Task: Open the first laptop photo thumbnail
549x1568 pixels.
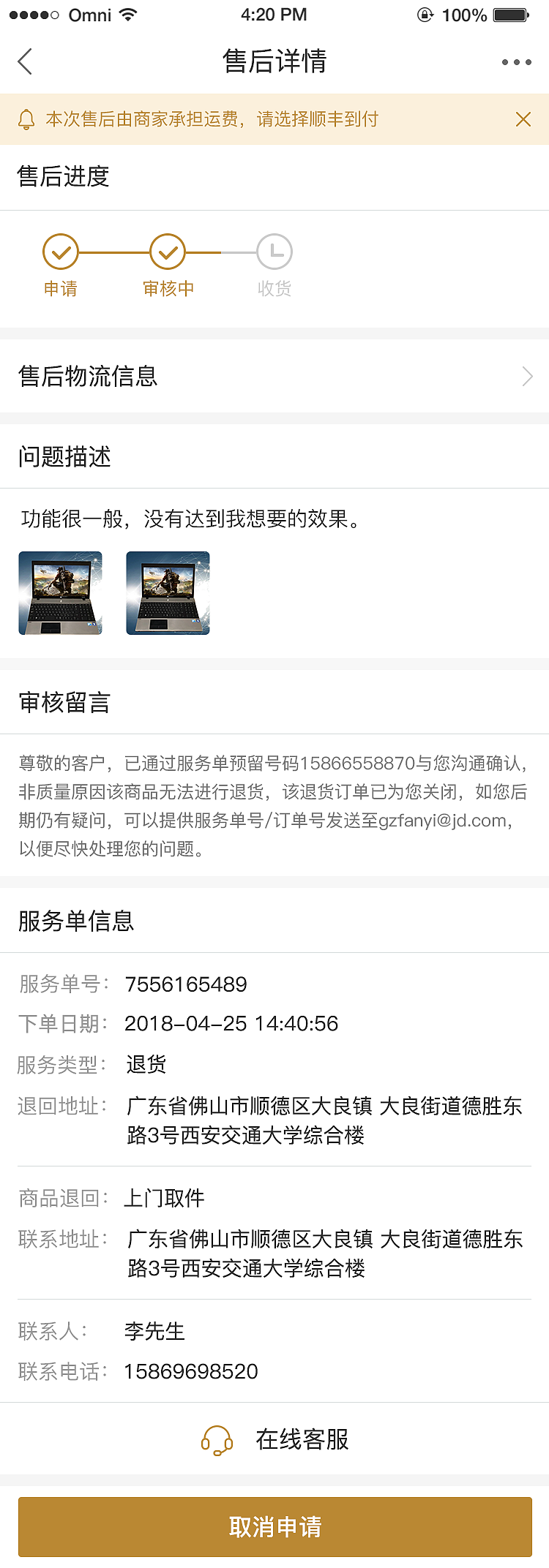Action: pos(60,592)
